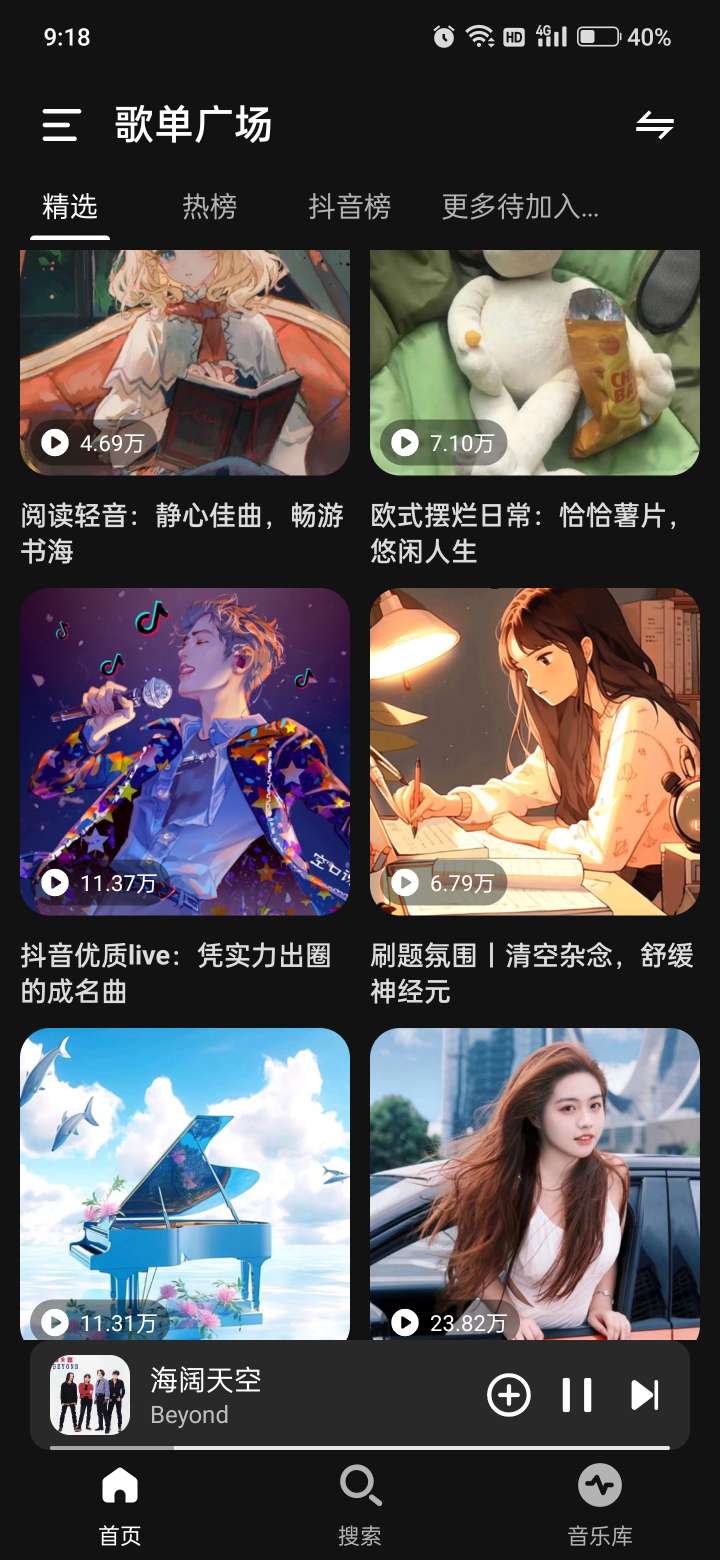This screenshot has width=720, height=1560.
Task: Select the currently active 精选 tab
Action: point(71,207)
